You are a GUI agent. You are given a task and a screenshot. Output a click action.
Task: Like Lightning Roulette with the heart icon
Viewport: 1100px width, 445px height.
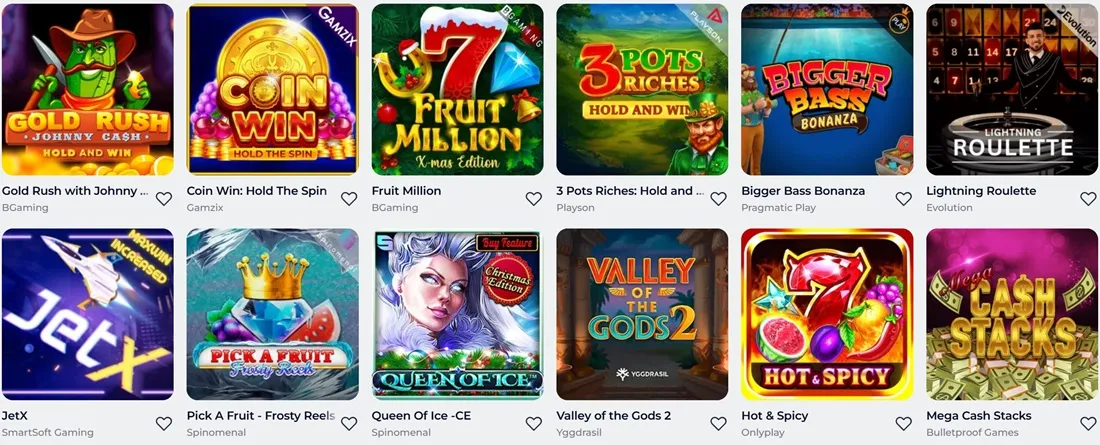point(1088,199)
